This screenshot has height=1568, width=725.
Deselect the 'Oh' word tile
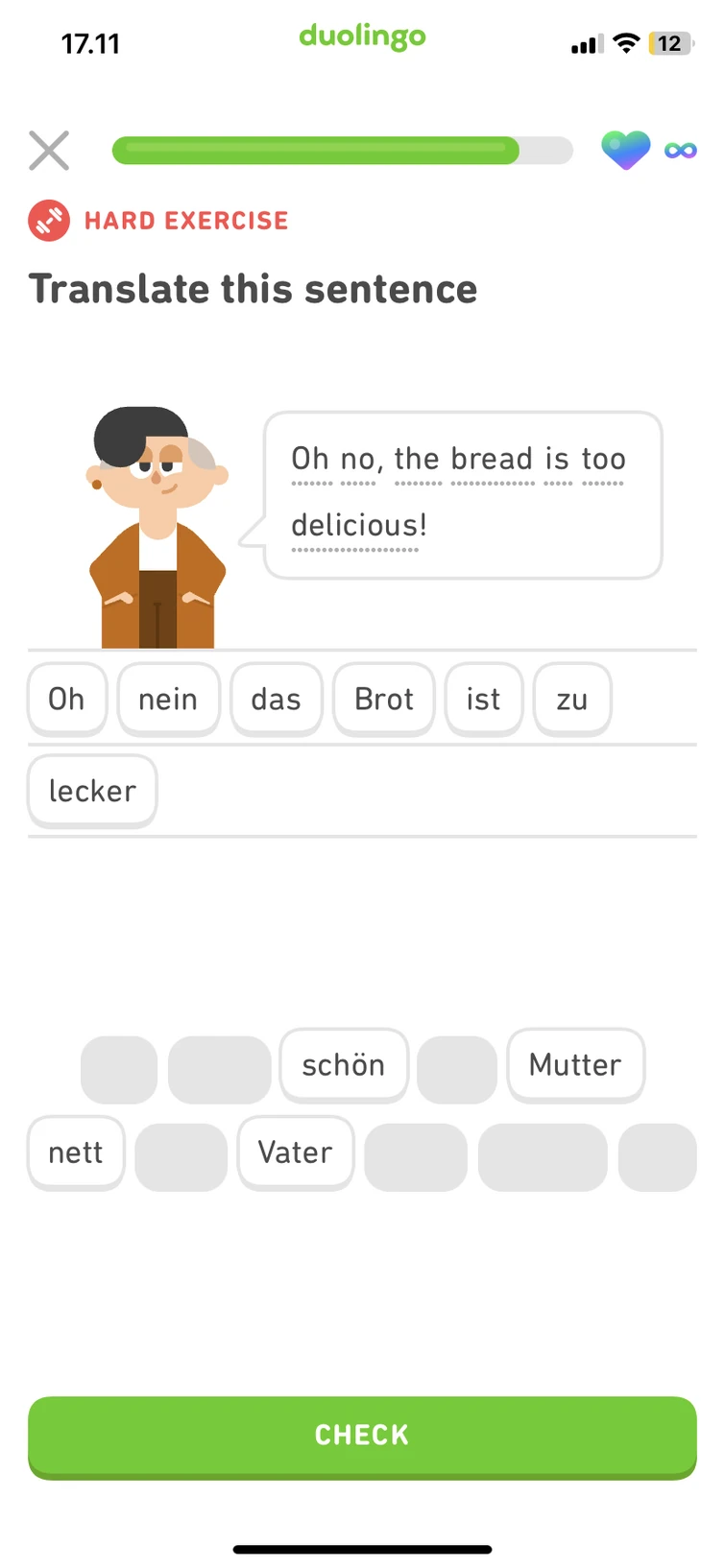(x=66, y=700)
